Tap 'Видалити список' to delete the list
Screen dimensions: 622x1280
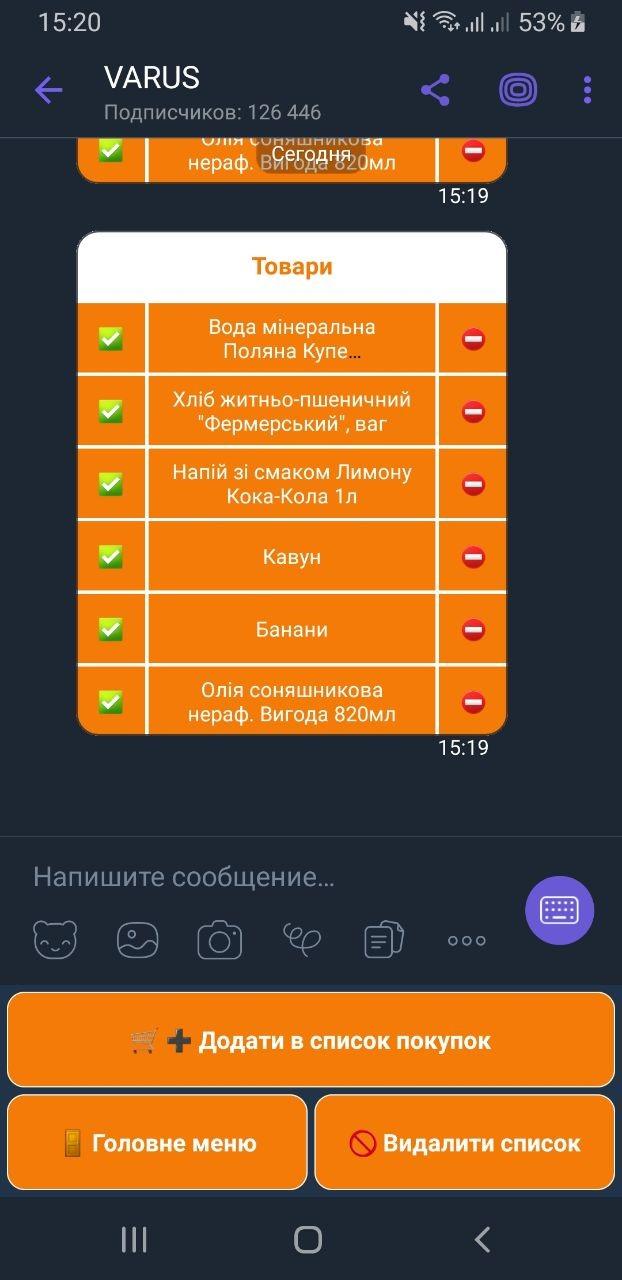[465, 1142]
